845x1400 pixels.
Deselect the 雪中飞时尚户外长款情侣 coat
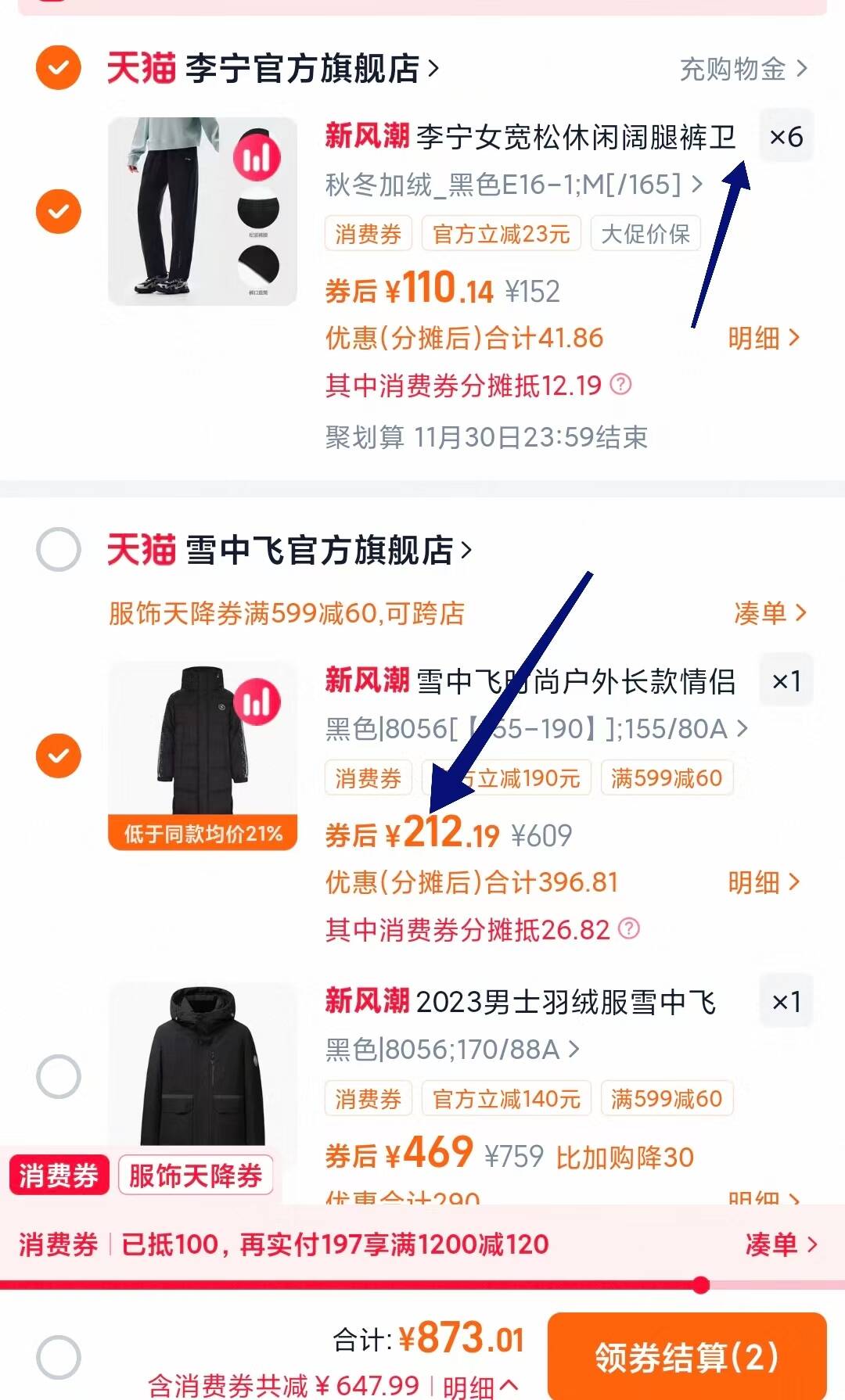coord(59,756)
